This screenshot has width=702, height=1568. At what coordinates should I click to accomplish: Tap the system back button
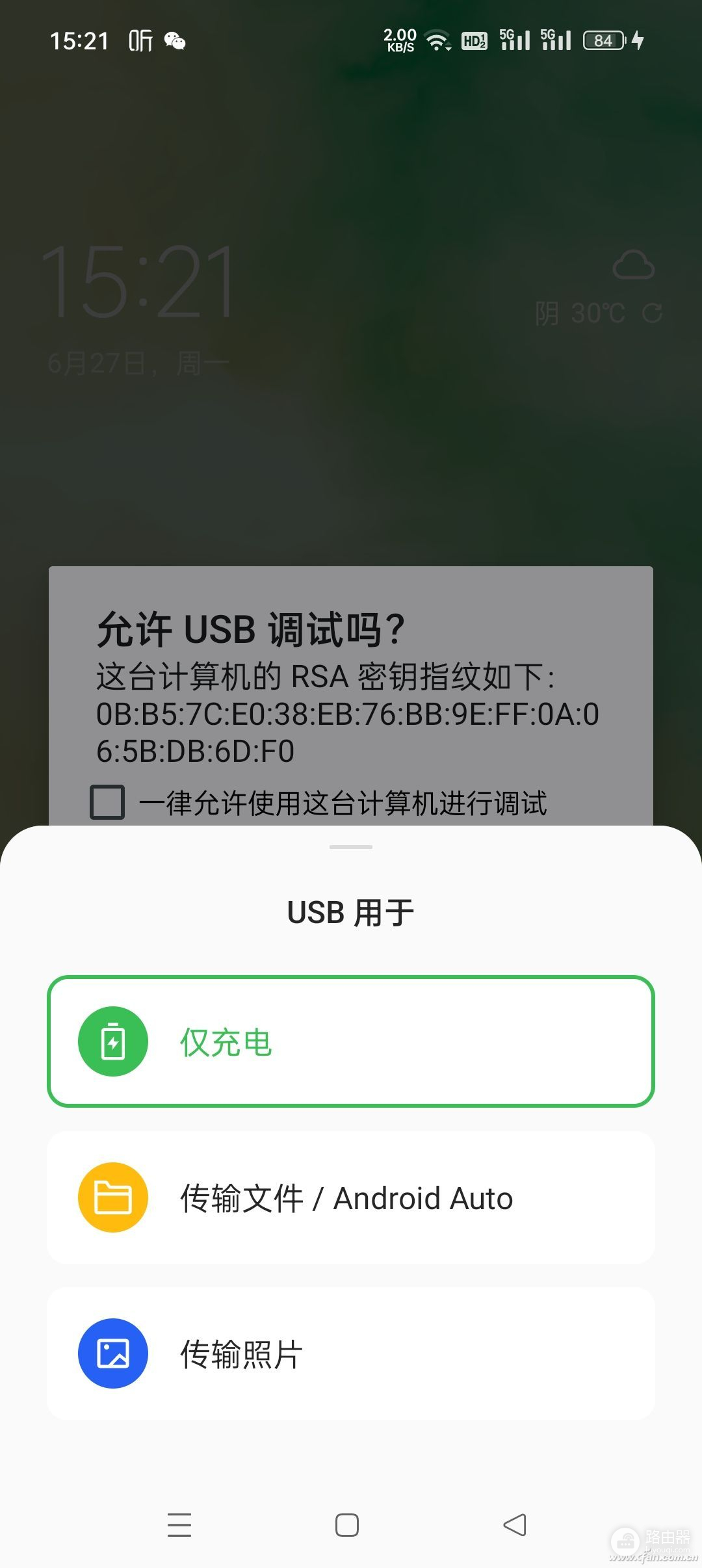(x=515, y=1525)
